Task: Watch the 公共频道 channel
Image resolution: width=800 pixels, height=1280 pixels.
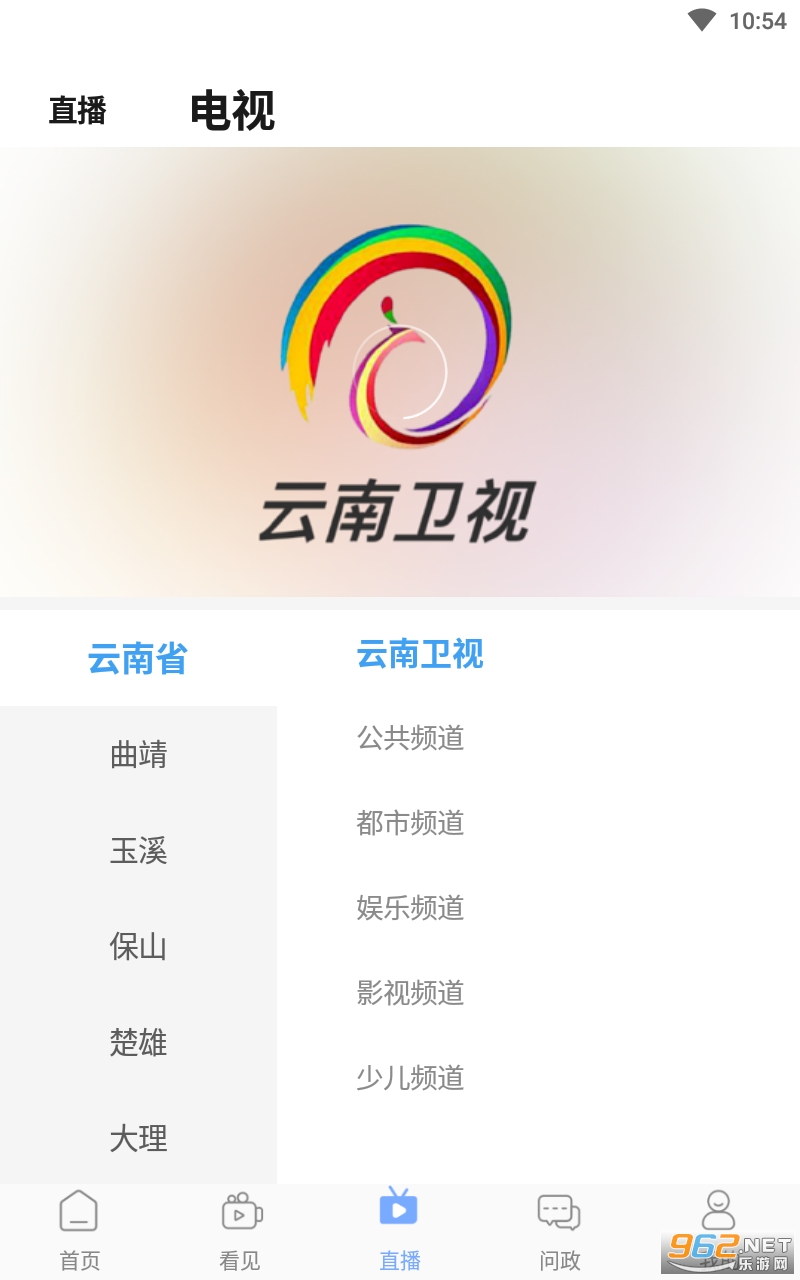Action: pos(410,738)
